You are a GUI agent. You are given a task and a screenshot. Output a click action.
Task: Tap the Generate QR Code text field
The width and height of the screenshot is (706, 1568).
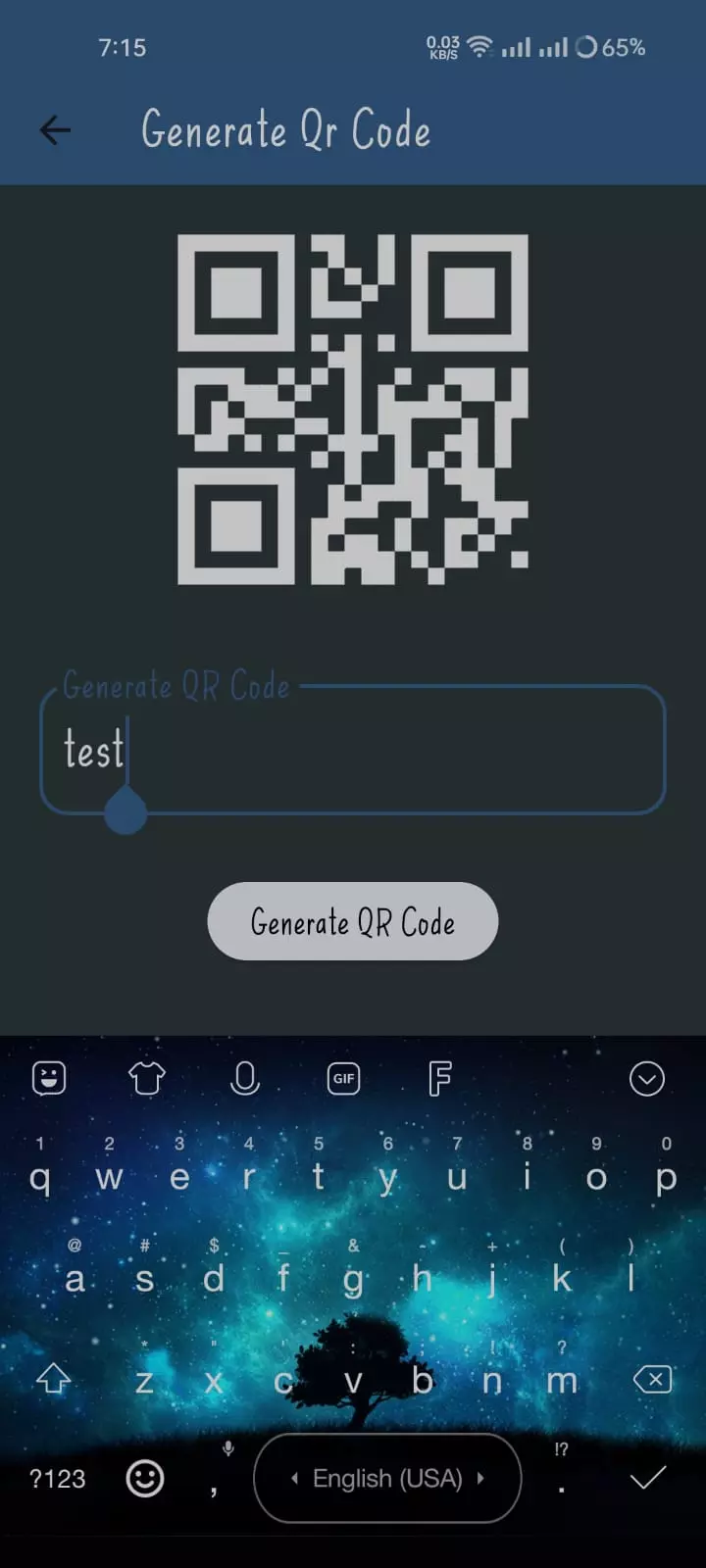pos(353,750)
